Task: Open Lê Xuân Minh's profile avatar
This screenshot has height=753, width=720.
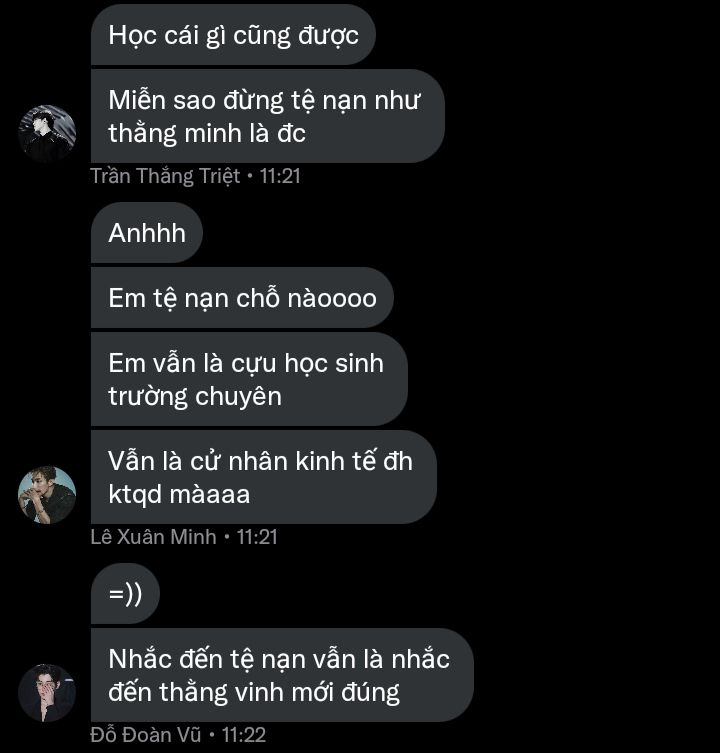Action: (x=47, y=494)
